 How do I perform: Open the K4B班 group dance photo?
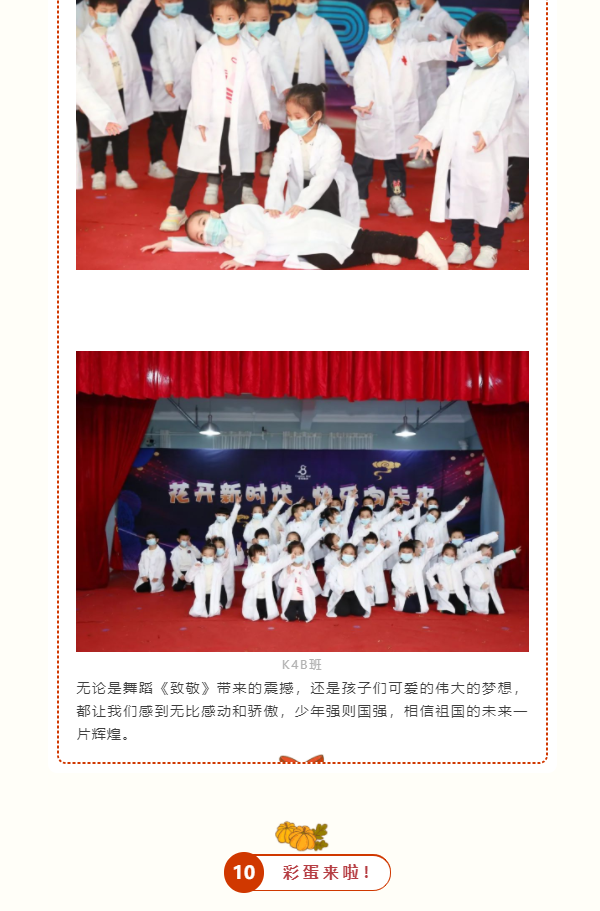tap(302, 501)
